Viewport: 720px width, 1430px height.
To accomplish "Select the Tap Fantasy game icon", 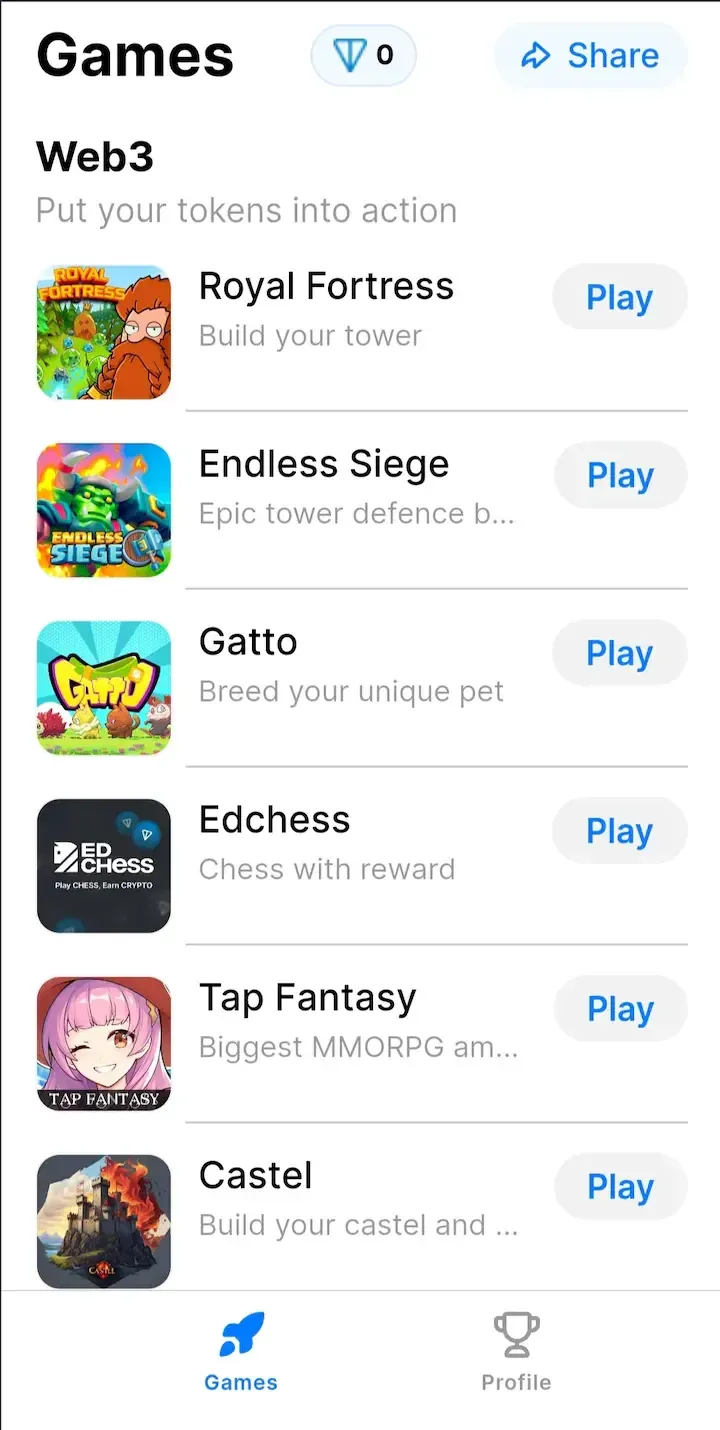I will point(104,1042).
